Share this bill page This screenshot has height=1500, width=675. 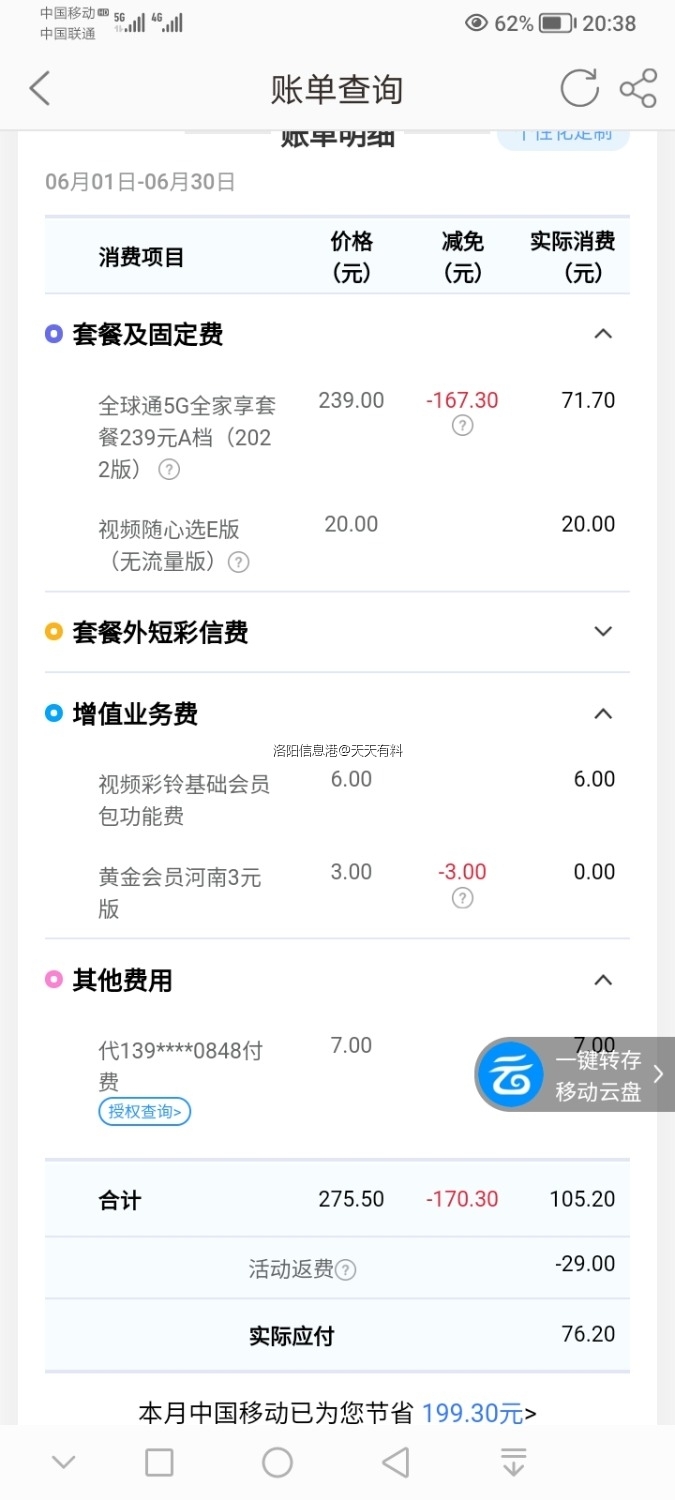638,89
